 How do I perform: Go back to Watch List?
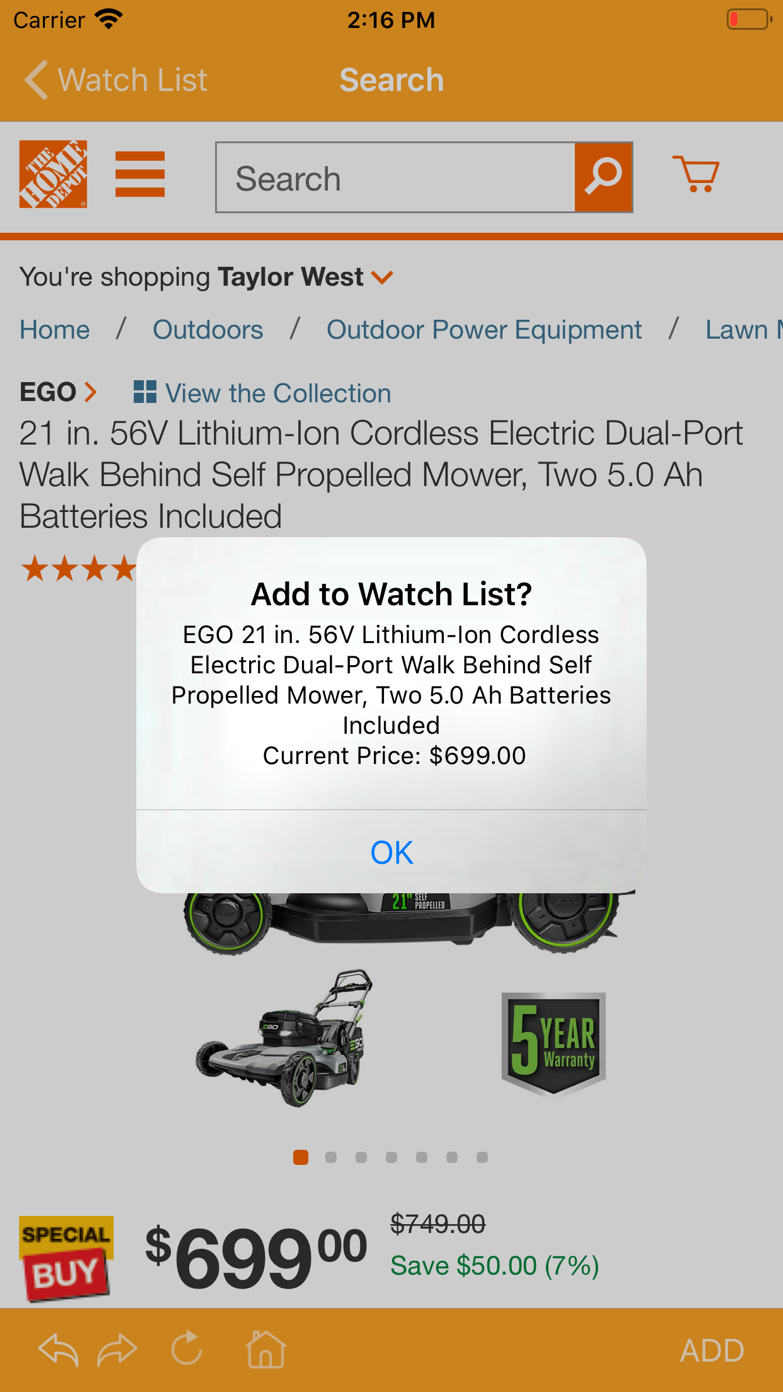pyautogui.click(x=116, y=80)
